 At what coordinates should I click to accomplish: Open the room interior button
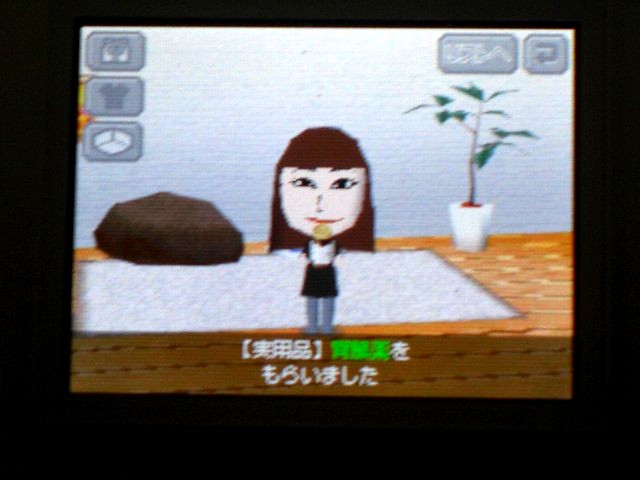(113, 141)
